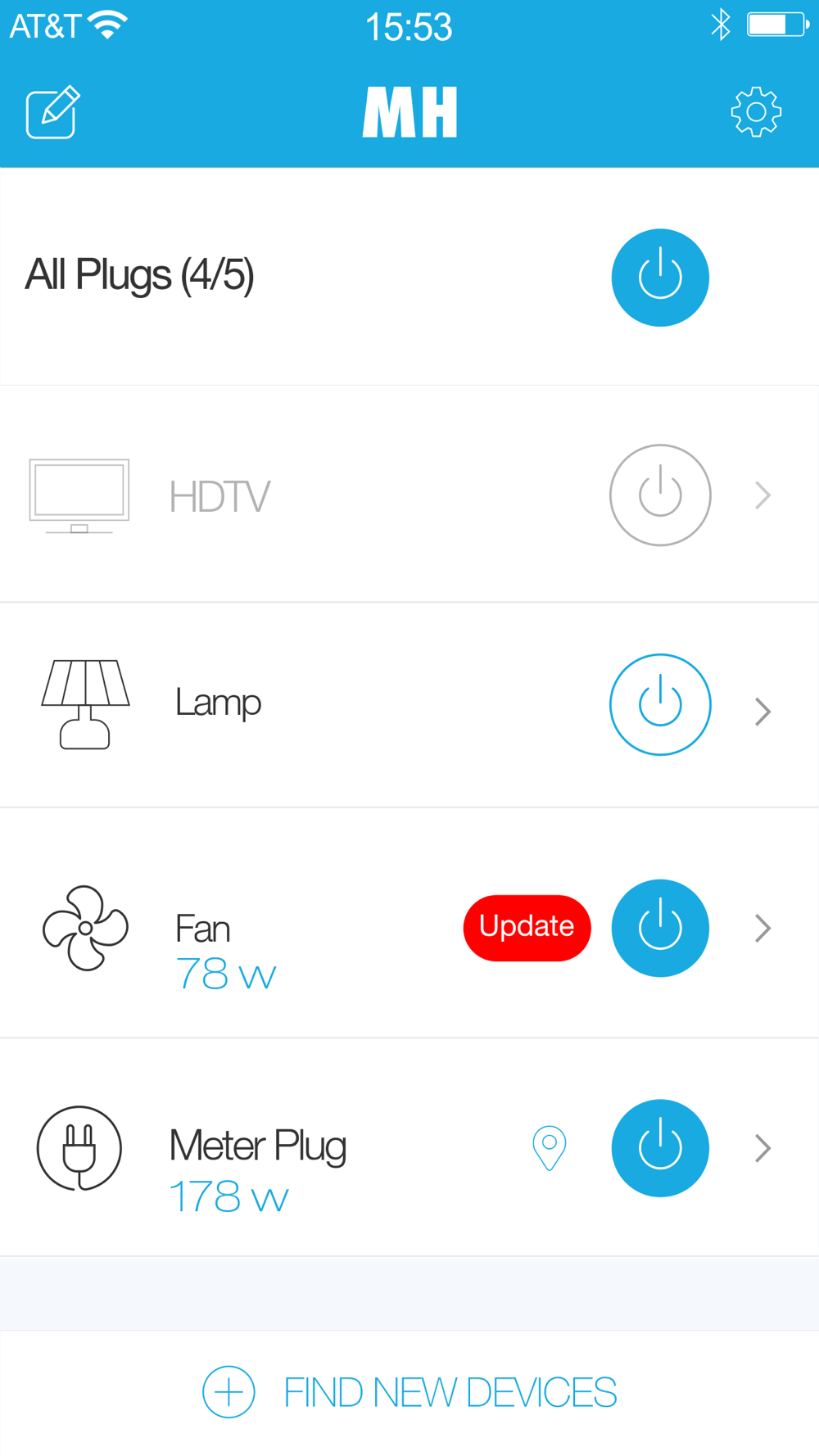Open the Lamp device details
Viewport: 819px width, 1456px height.
[x=763, y=712]
